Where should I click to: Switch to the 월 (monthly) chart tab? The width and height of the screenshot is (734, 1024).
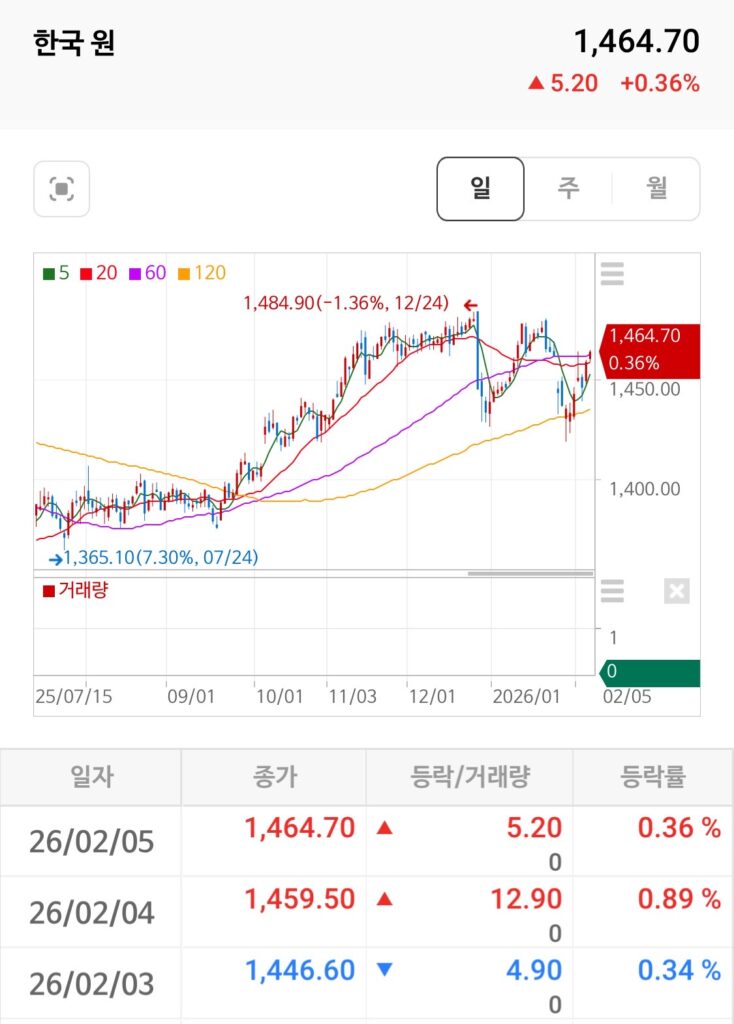[656, 189]
